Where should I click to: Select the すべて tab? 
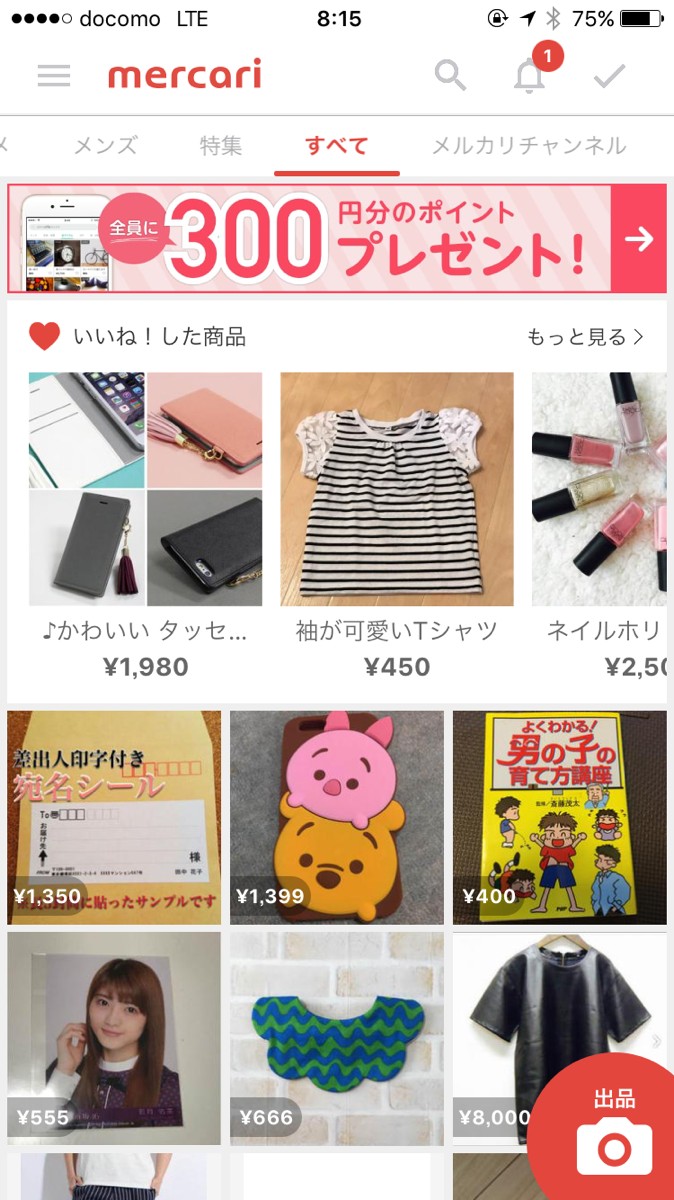point(337,146)
